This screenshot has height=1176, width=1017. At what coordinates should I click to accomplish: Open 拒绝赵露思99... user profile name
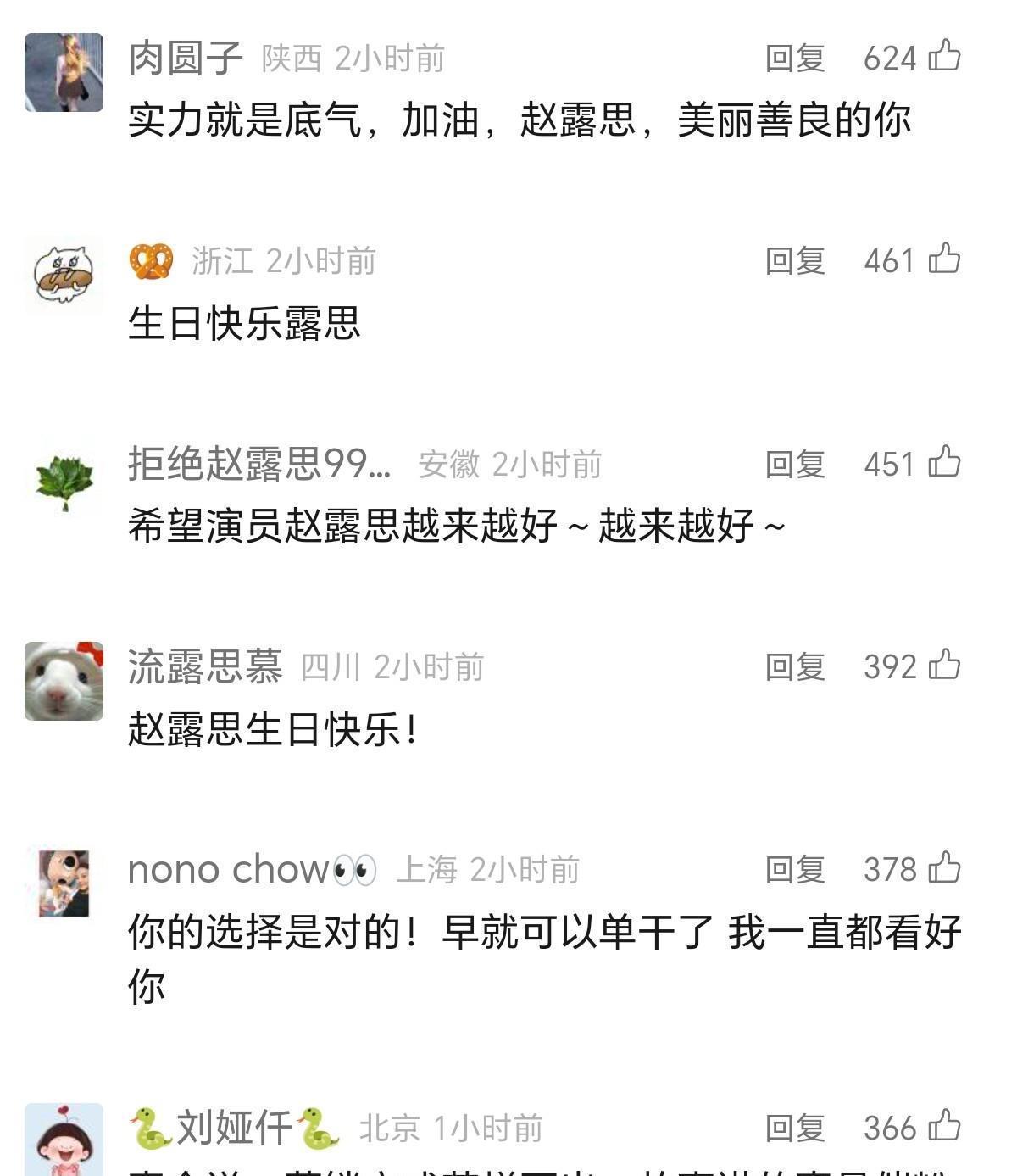259,464
